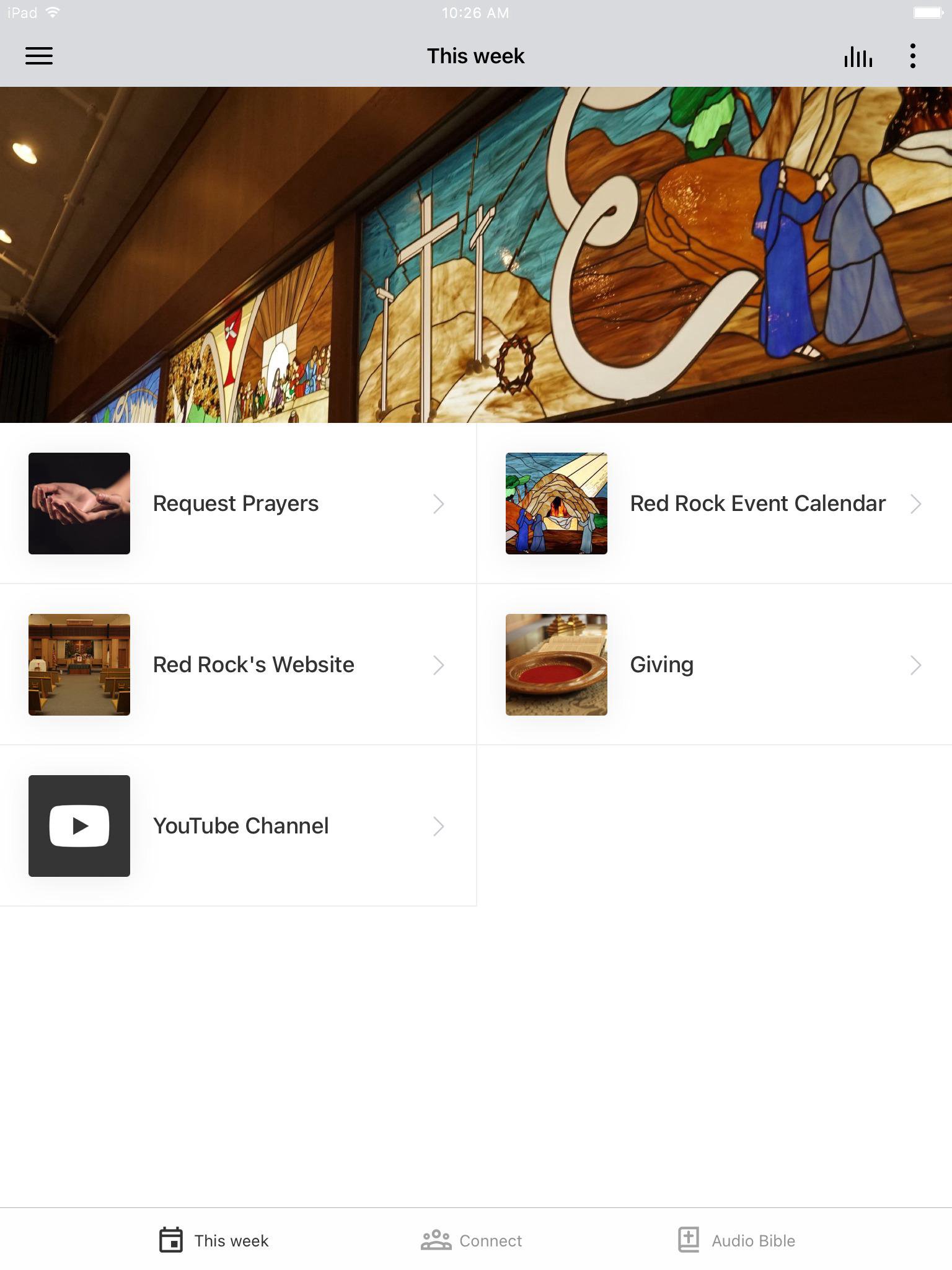The image size is (952, 1270).
Task: Switch to the Connect tab
Action: [x=472, y=1240]
